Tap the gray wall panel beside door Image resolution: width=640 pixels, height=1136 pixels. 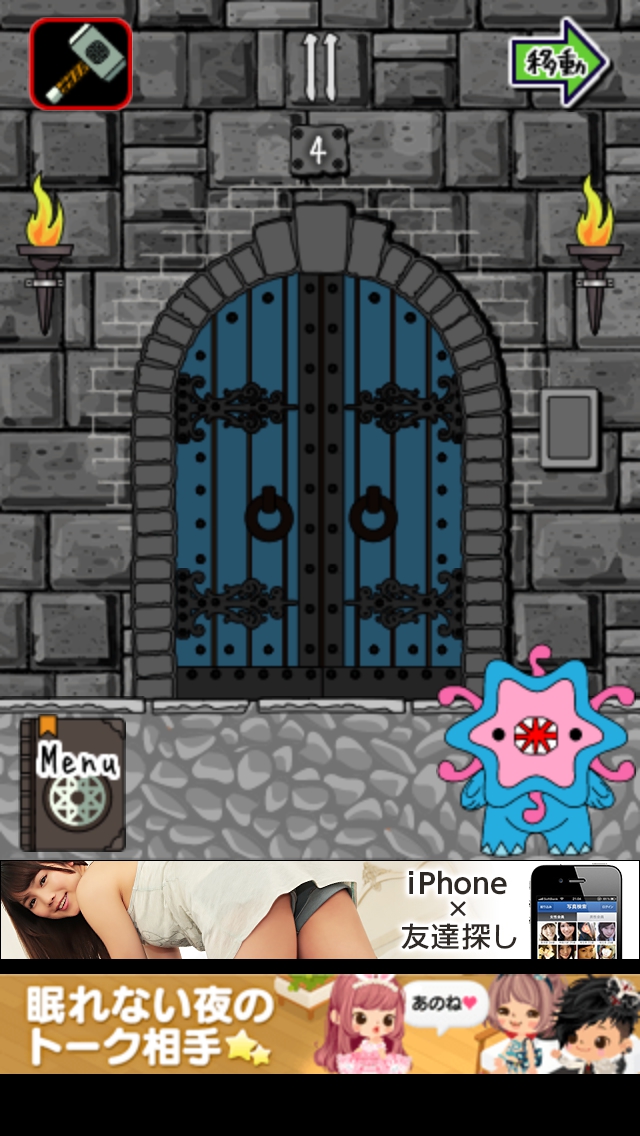point(568,428)
